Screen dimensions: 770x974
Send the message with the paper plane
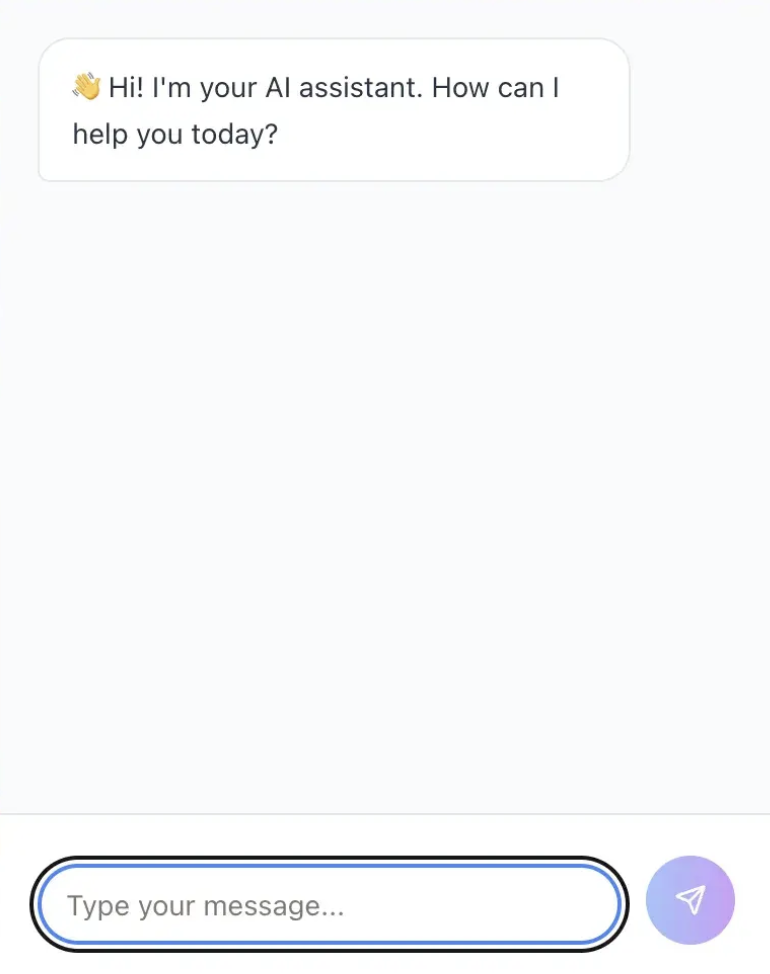point(690,899)
